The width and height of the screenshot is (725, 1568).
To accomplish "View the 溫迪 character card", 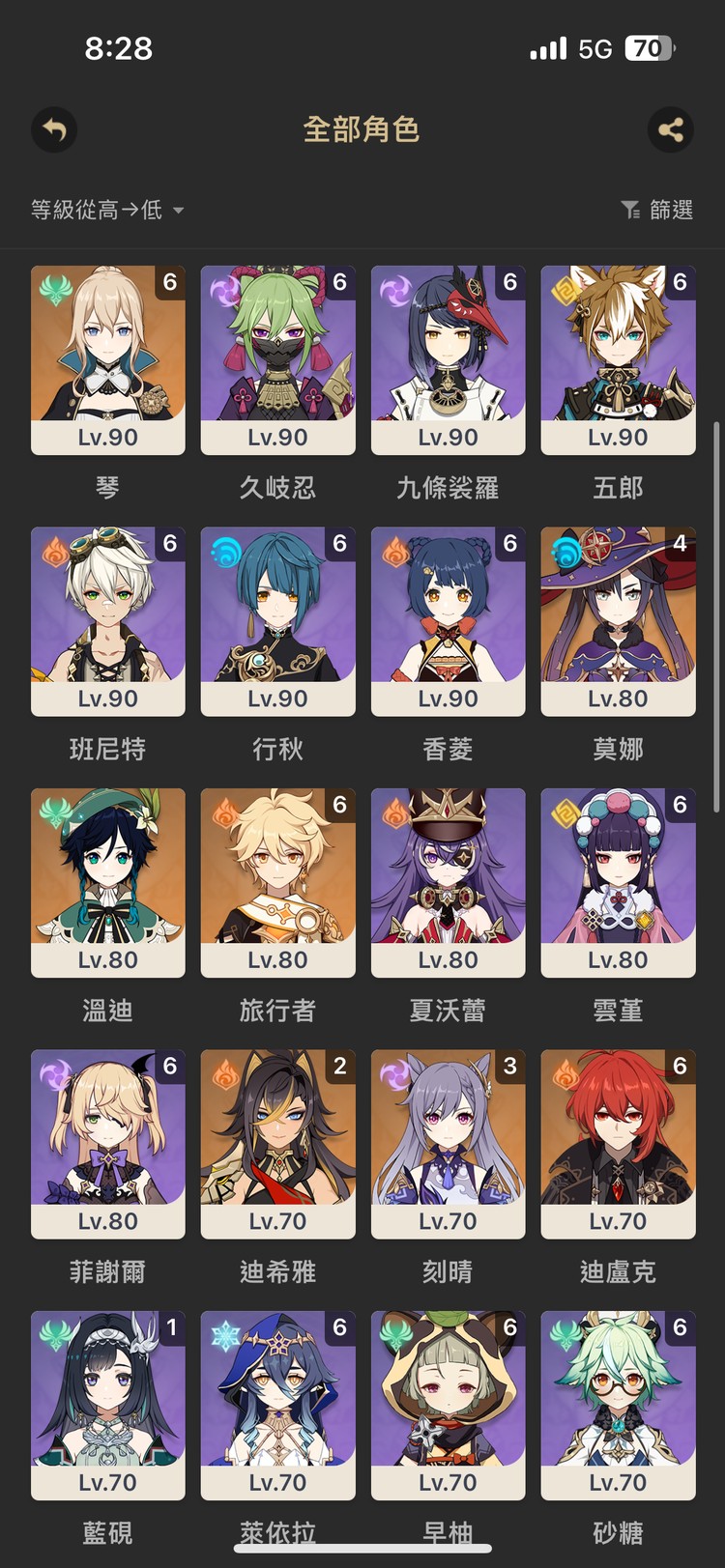I will tap(107, 882).
